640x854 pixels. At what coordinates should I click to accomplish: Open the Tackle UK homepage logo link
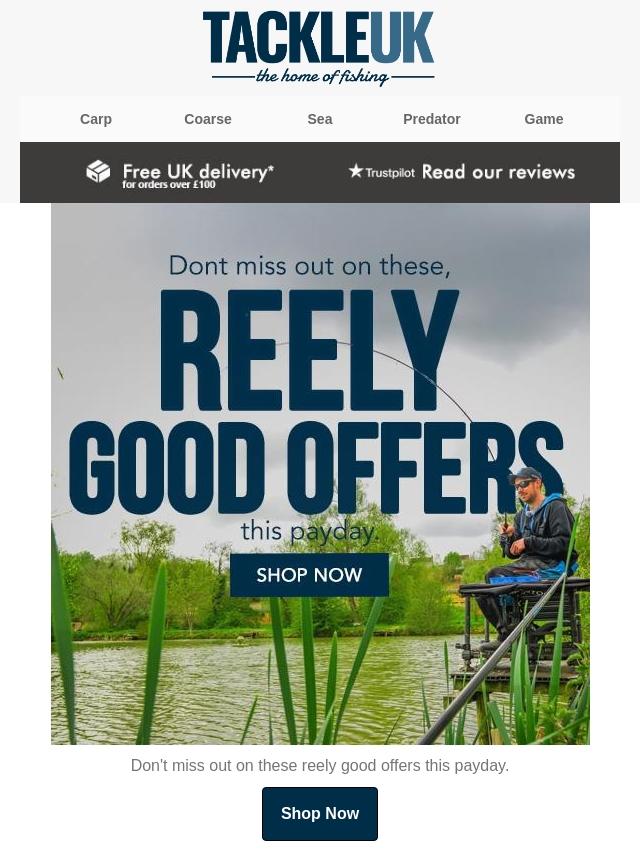319,48
